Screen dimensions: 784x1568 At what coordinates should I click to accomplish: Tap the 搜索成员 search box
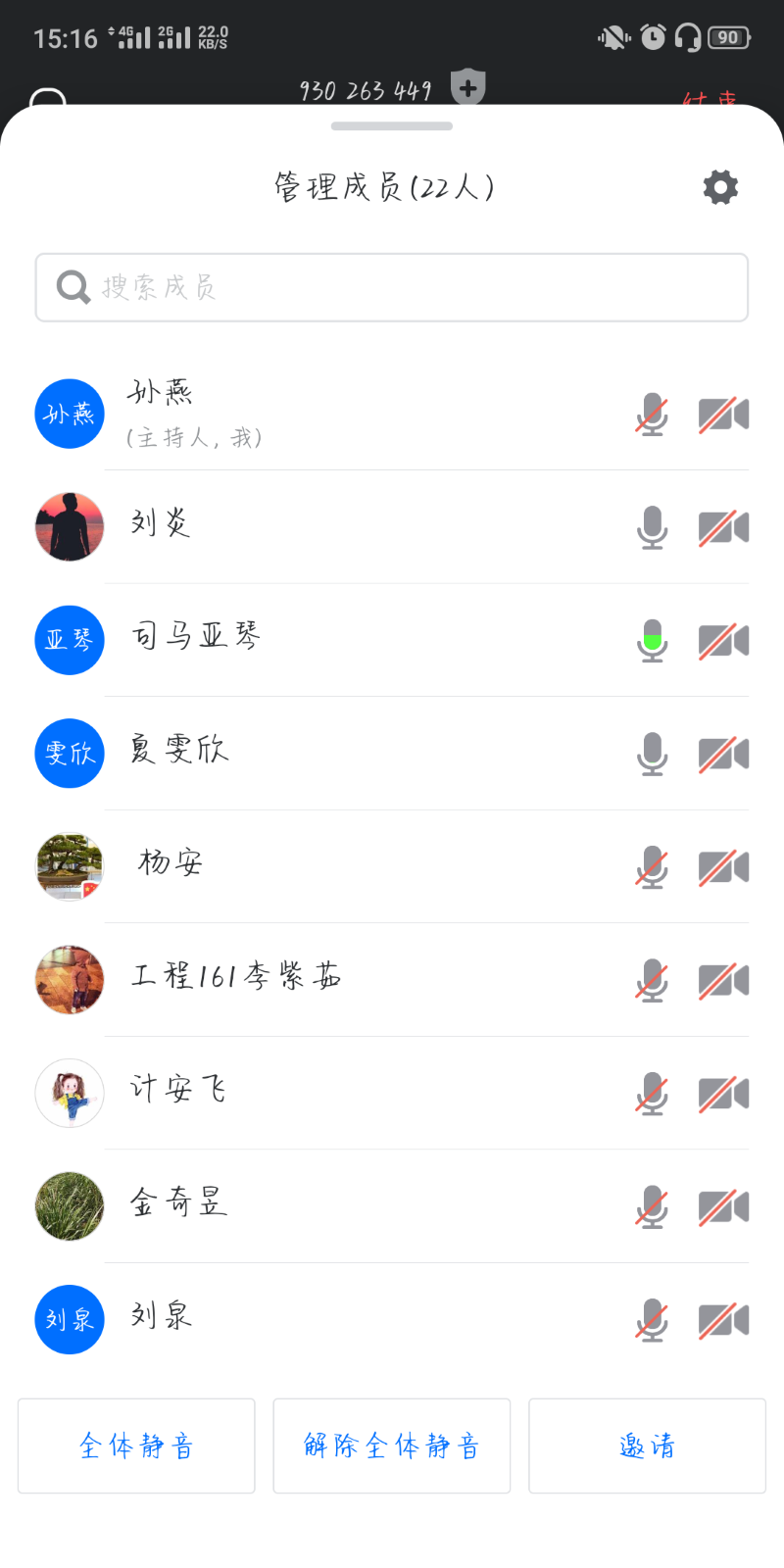392,287
